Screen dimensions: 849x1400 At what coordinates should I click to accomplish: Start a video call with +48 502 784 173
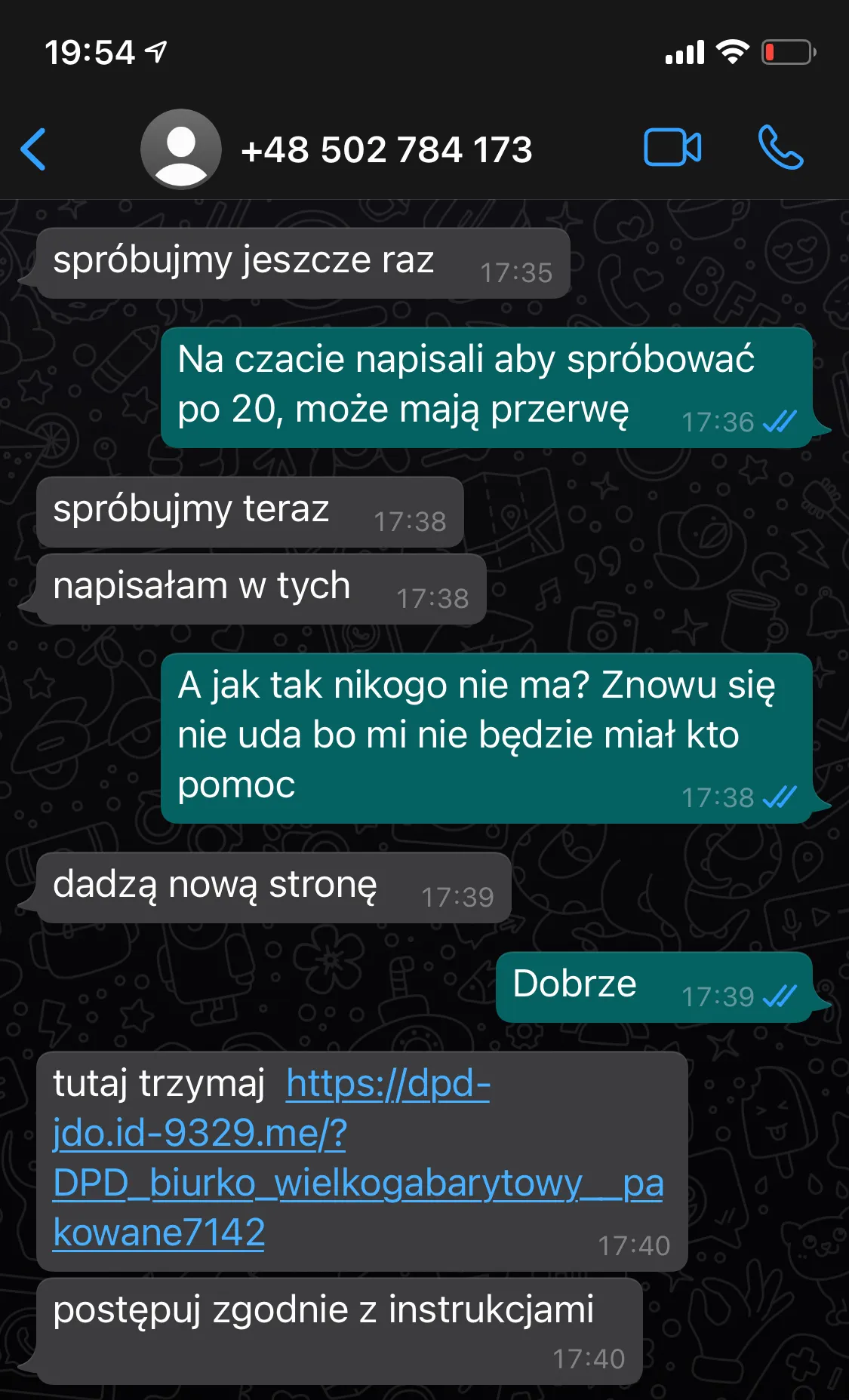[672, 147]
